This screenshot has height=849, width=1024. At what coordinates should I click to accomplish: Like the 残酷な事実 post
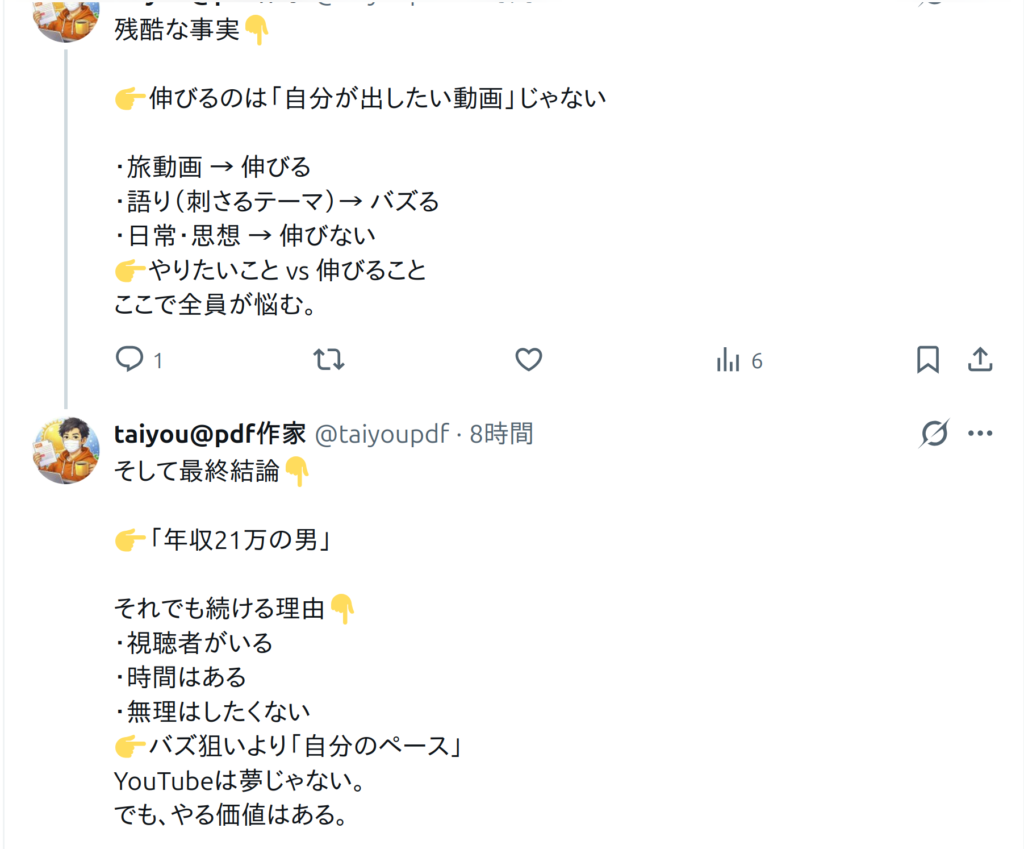coord(528,360)
